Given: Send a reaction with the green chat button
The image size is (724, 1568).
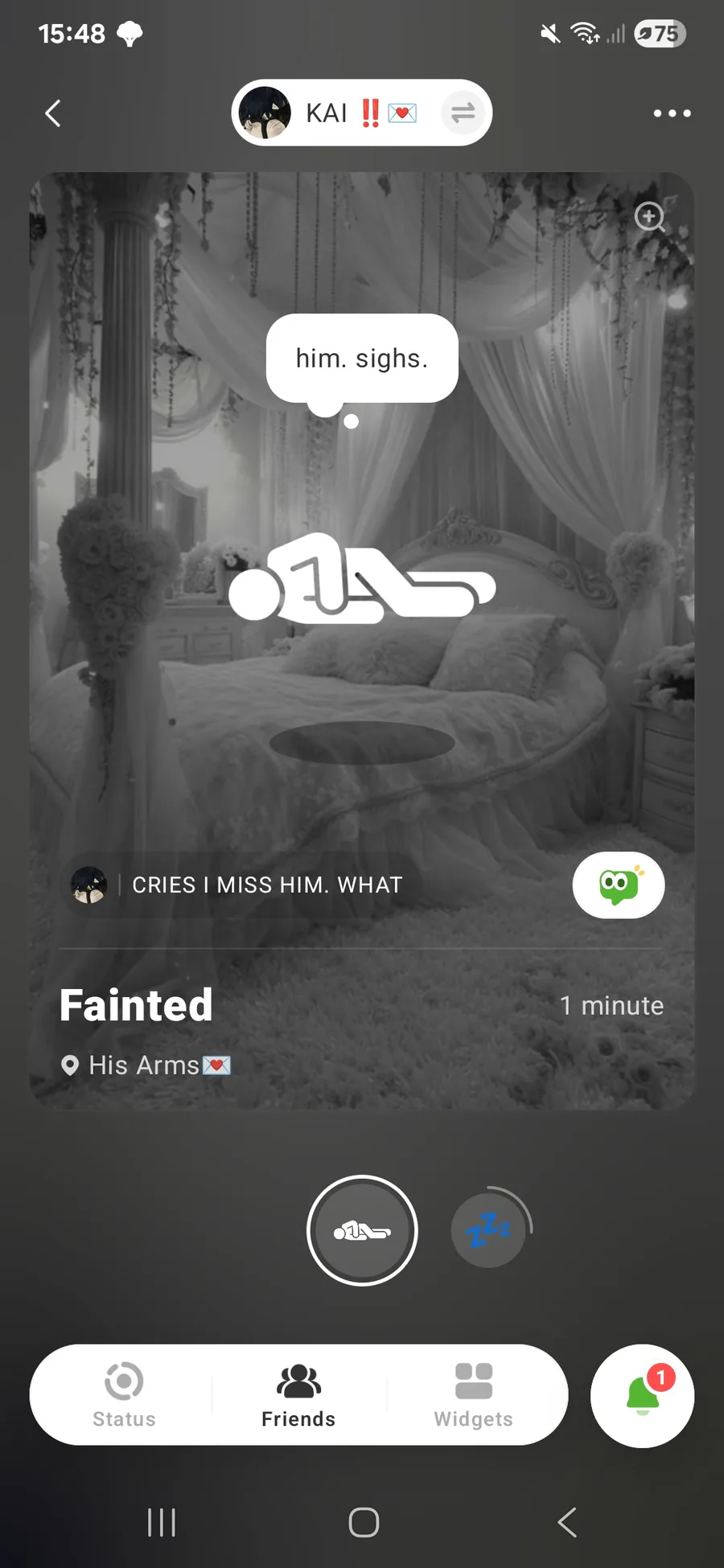Looking at the screenshot, I should pyautogui.click(x=618, y=885).
